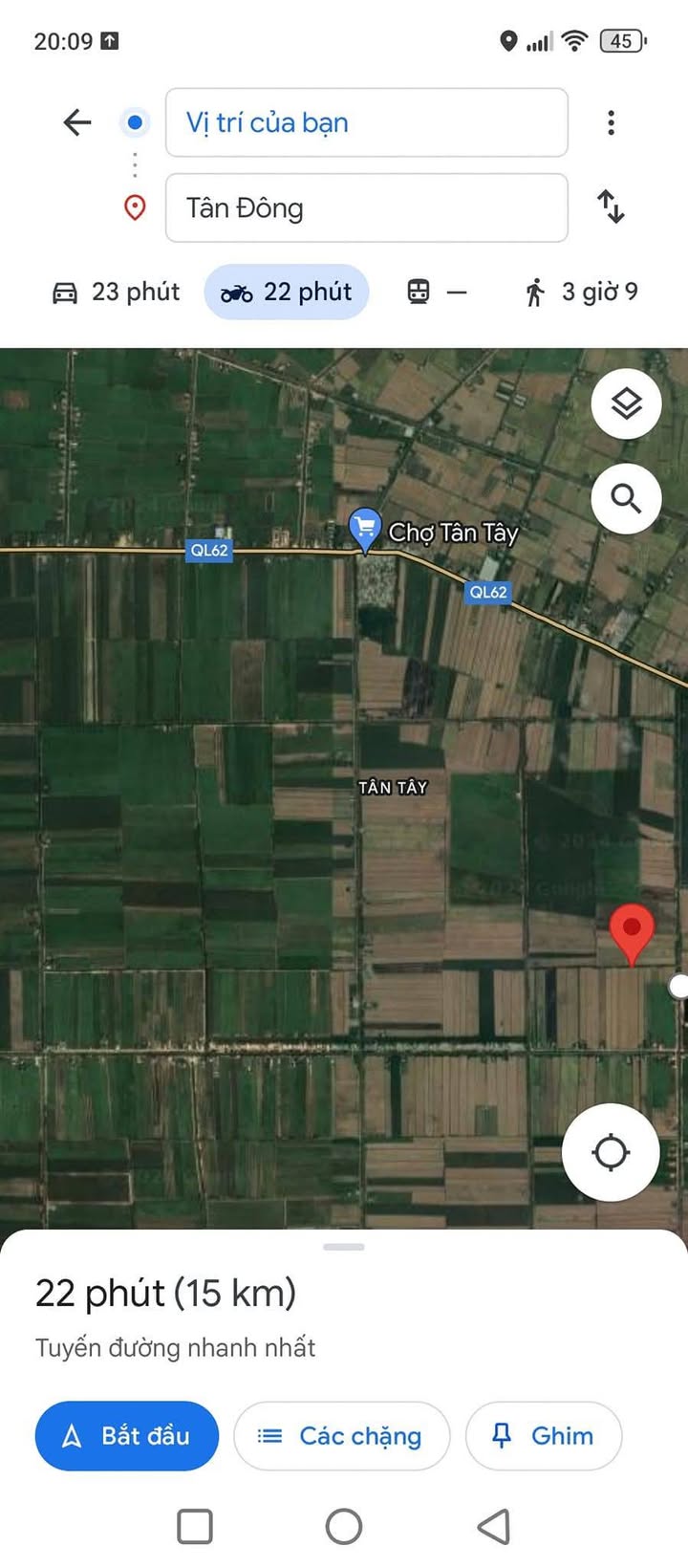Start navigation with Bắt đầu
Viewport: 688px width, 1568px height.
tap(127, 1435)
